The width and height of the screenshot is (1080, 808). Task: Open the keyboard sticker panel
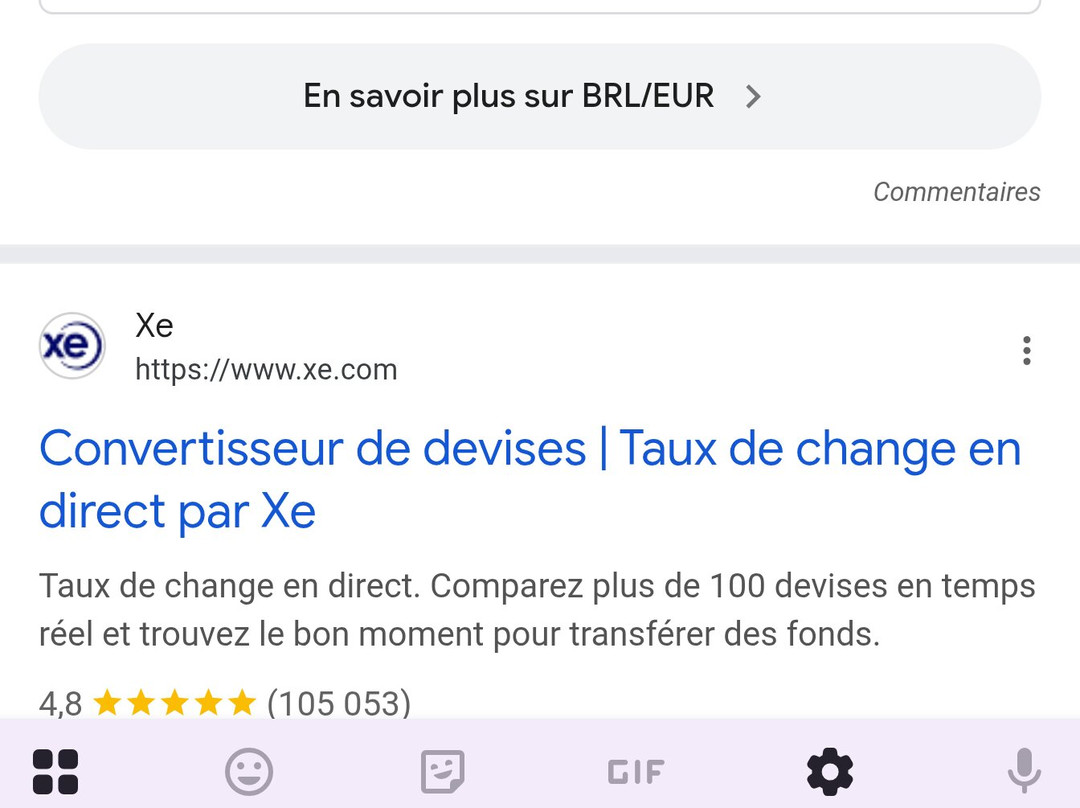pos(442,772)
